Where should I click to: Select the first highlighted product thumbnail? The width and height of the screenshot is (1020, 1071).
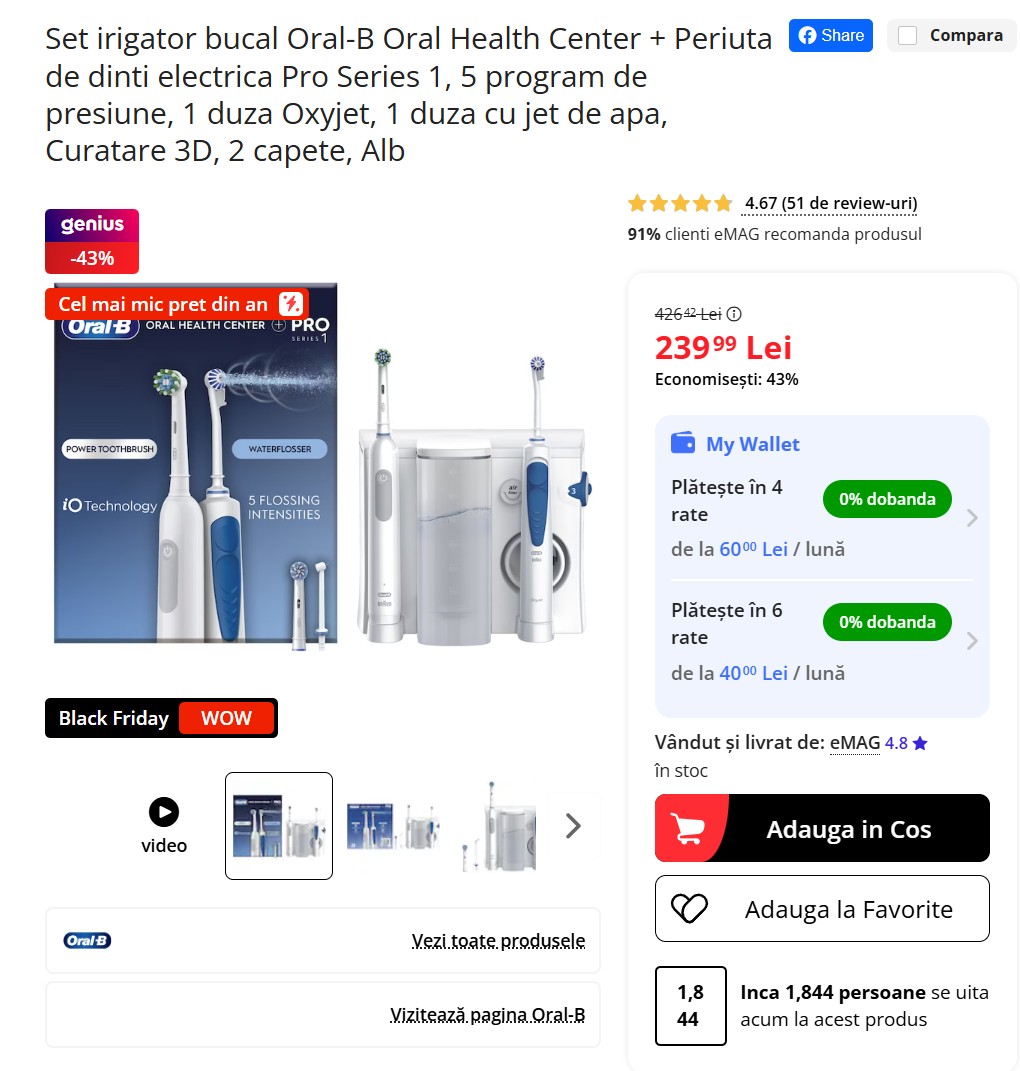tap(279, 826)
